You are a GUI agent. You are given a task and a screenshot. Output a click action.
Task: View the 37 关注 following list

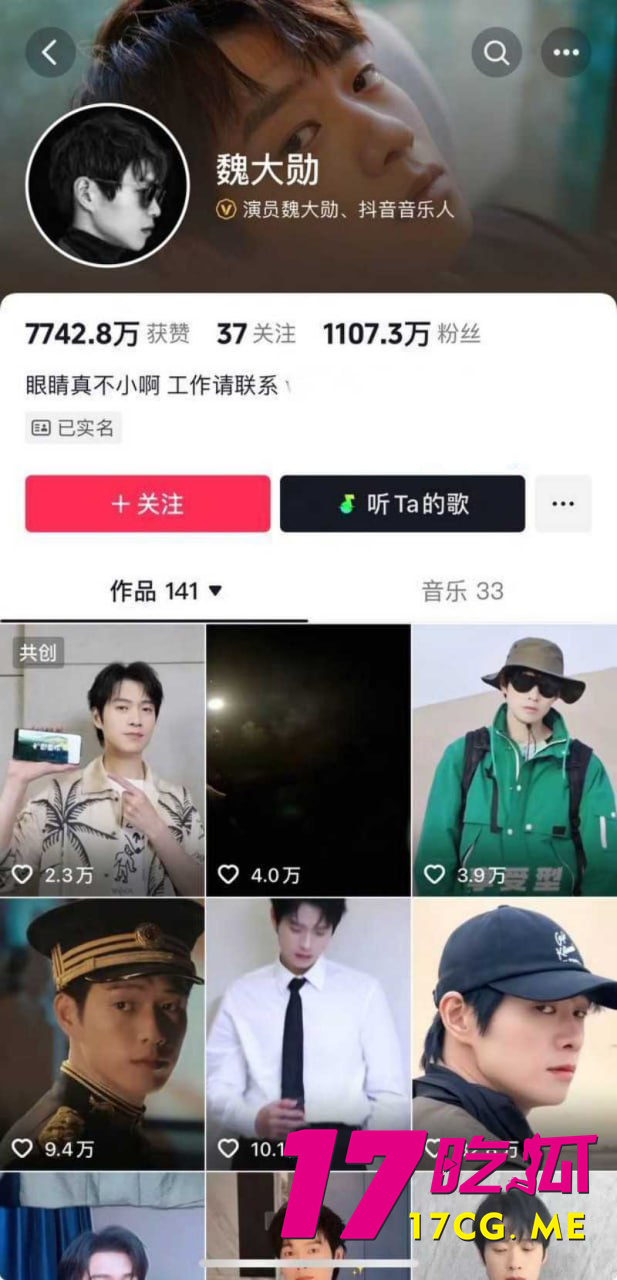point(256,334)
